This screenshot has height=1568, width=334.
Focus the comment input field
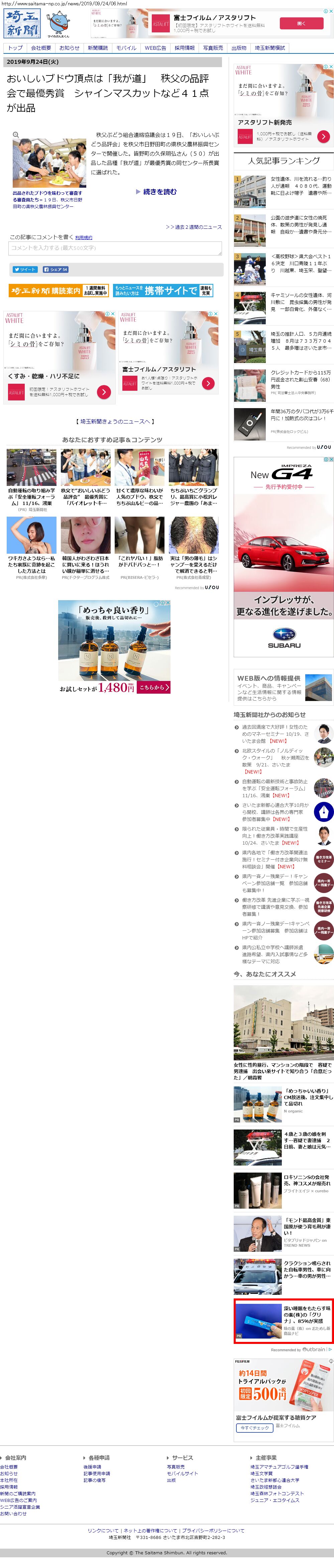click(x=115, y=248)
